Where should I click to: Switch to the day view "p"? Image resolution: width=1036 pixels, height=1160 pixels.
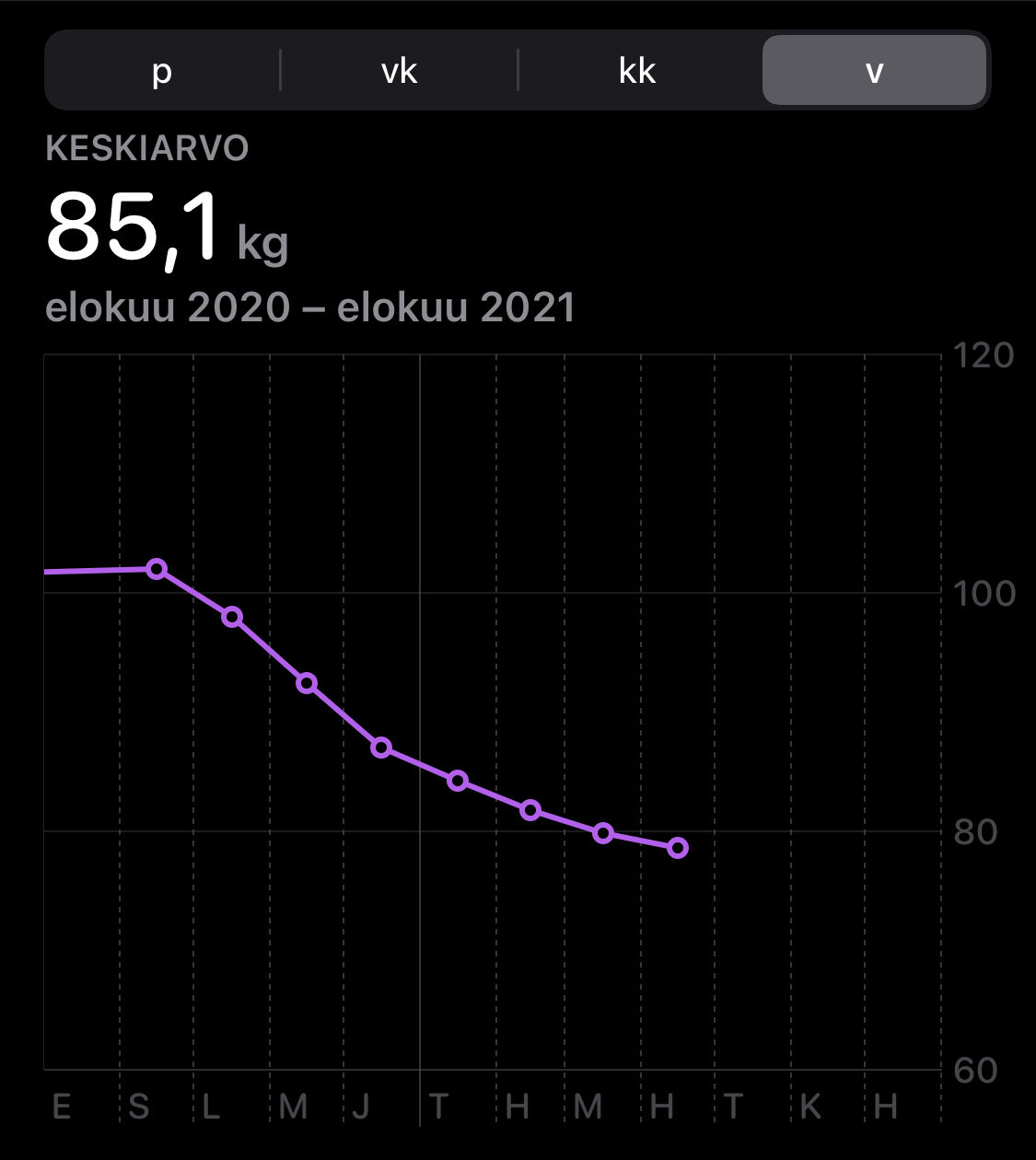162,71
